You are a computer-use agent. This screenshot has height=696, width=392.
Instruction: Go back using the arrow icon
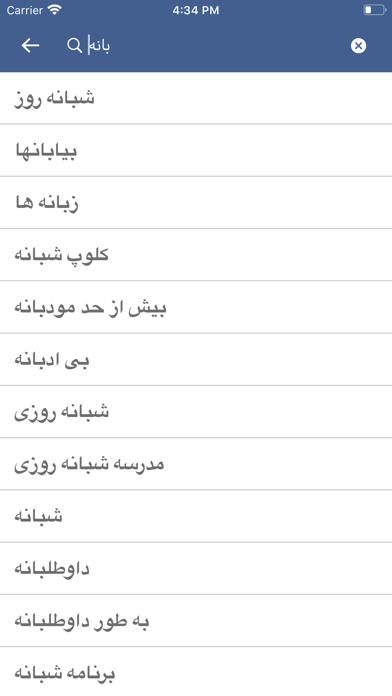[30, 45]
